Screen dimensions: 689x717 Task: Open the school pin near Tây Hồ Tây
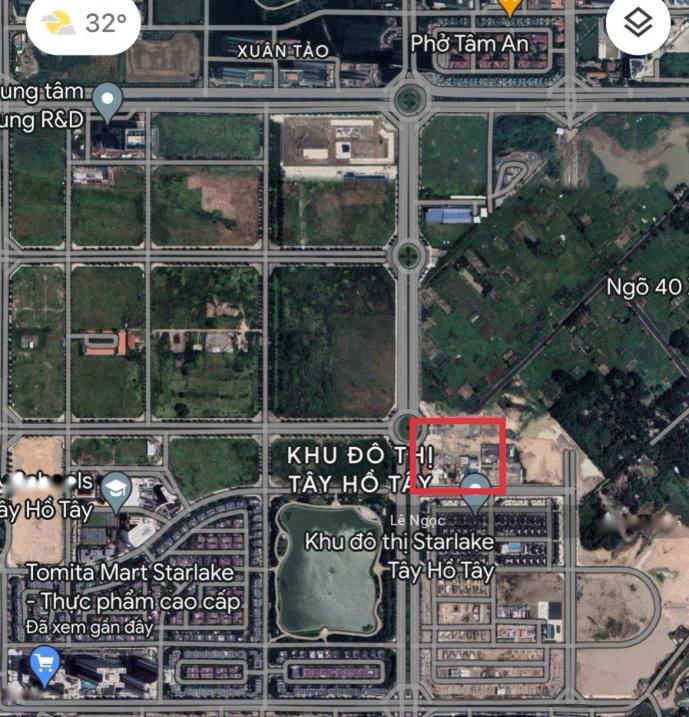[x=117, y=489]
